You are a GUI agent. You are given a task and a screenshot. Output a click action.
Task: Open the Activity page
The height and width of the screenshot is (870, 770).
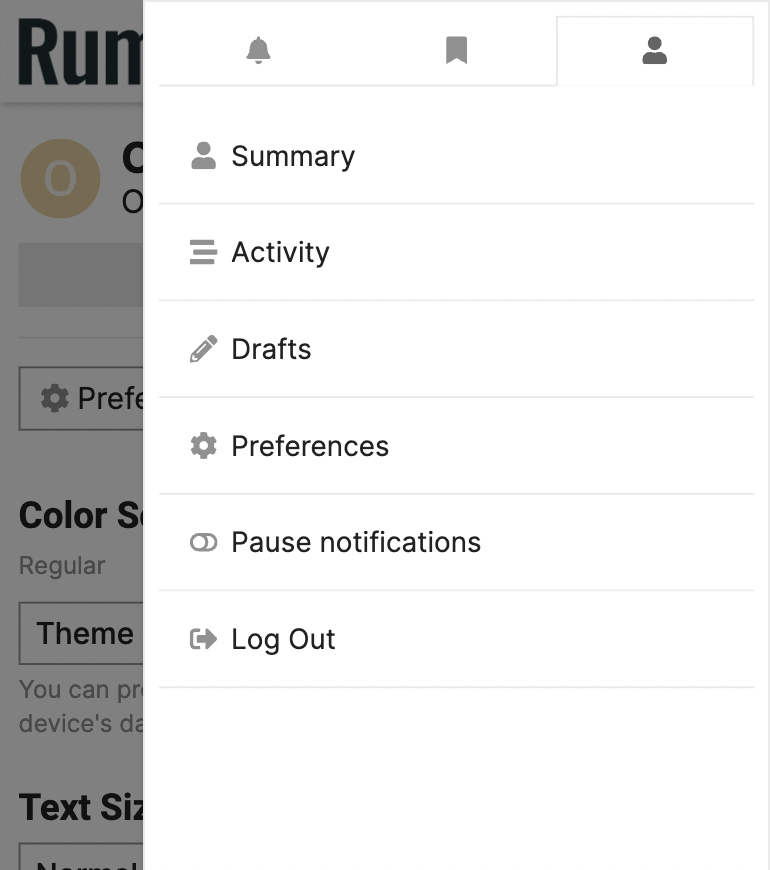coord(280,252)
